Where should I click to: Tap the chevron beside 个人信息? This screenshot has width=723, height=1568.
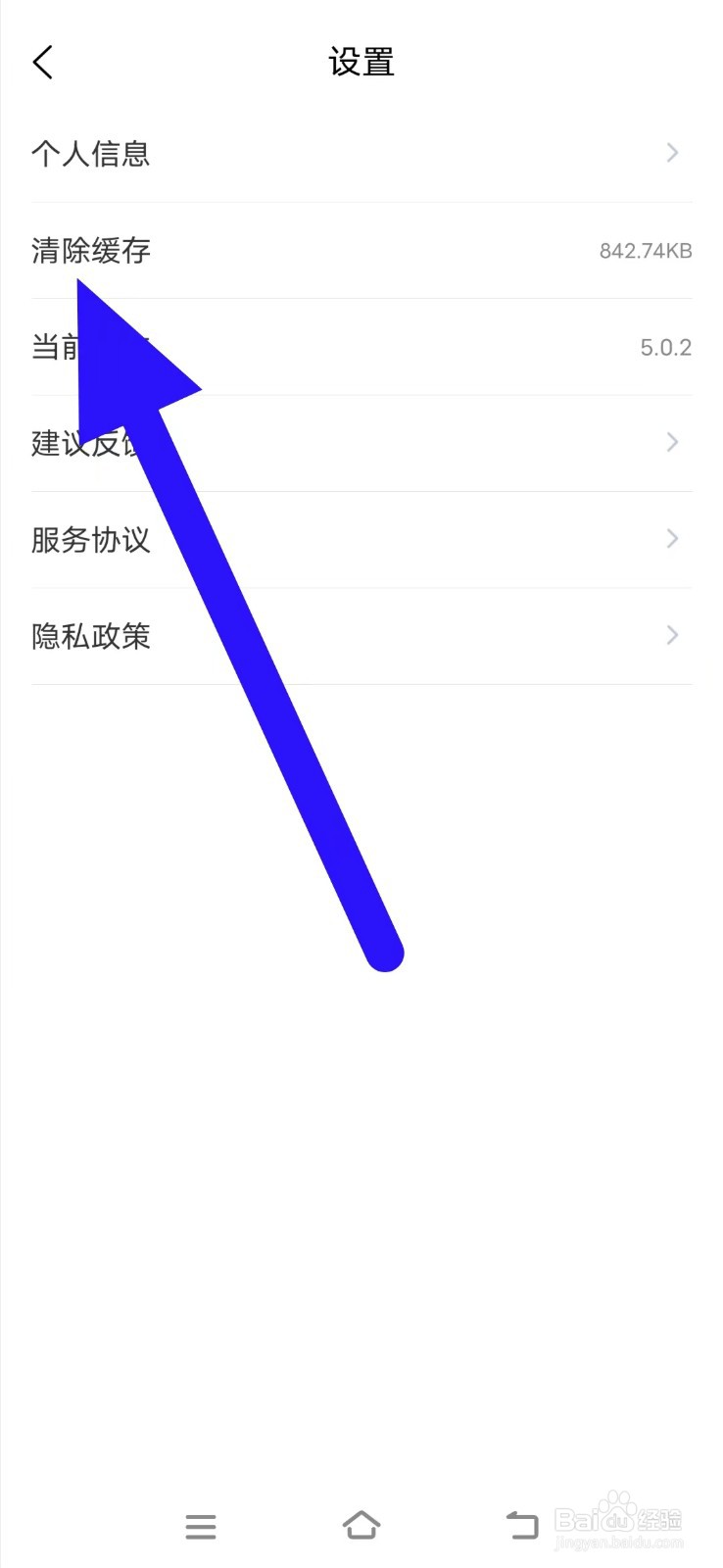tap(671, 153)
